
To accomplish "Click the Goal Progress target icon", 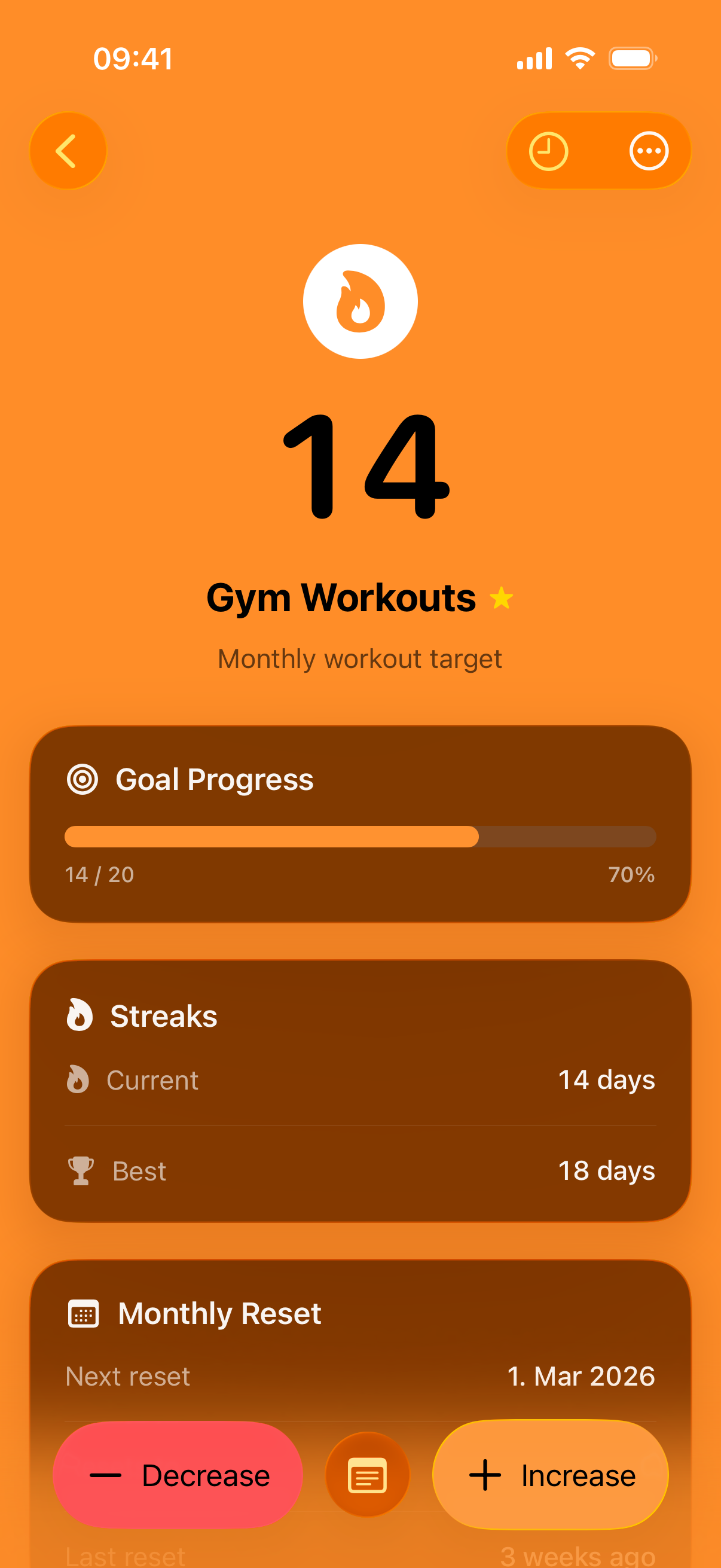I will click(x=83, y=780).
